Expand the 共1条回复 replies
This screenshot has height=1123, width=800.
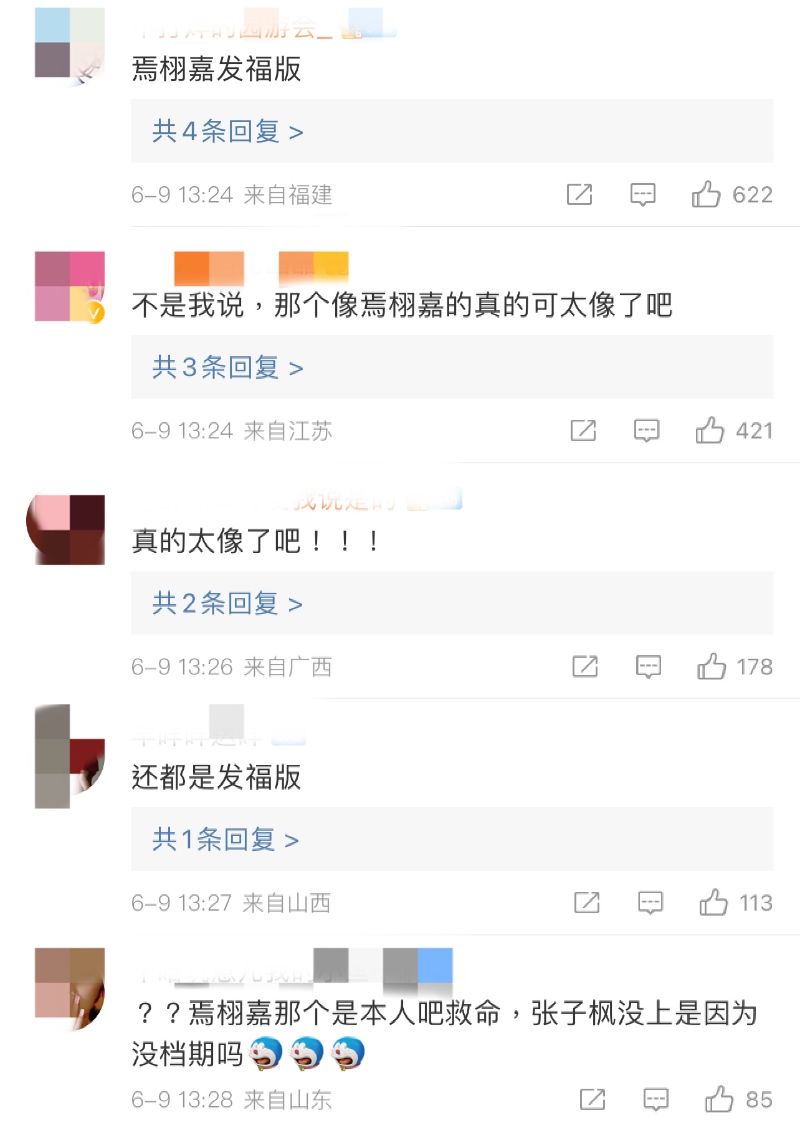pyautogui.click(x=226, y=839)
